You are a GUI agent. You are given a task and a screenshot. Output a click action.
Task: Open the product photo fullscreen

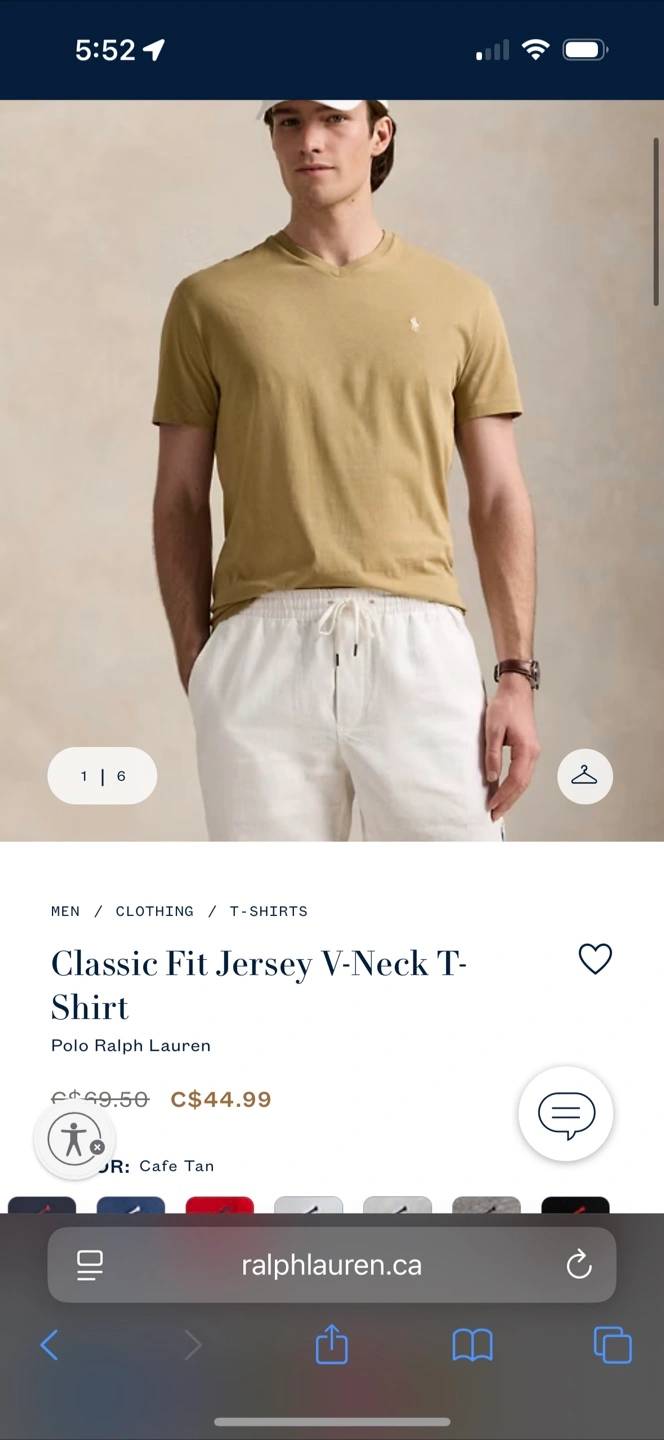pos(332,470)
